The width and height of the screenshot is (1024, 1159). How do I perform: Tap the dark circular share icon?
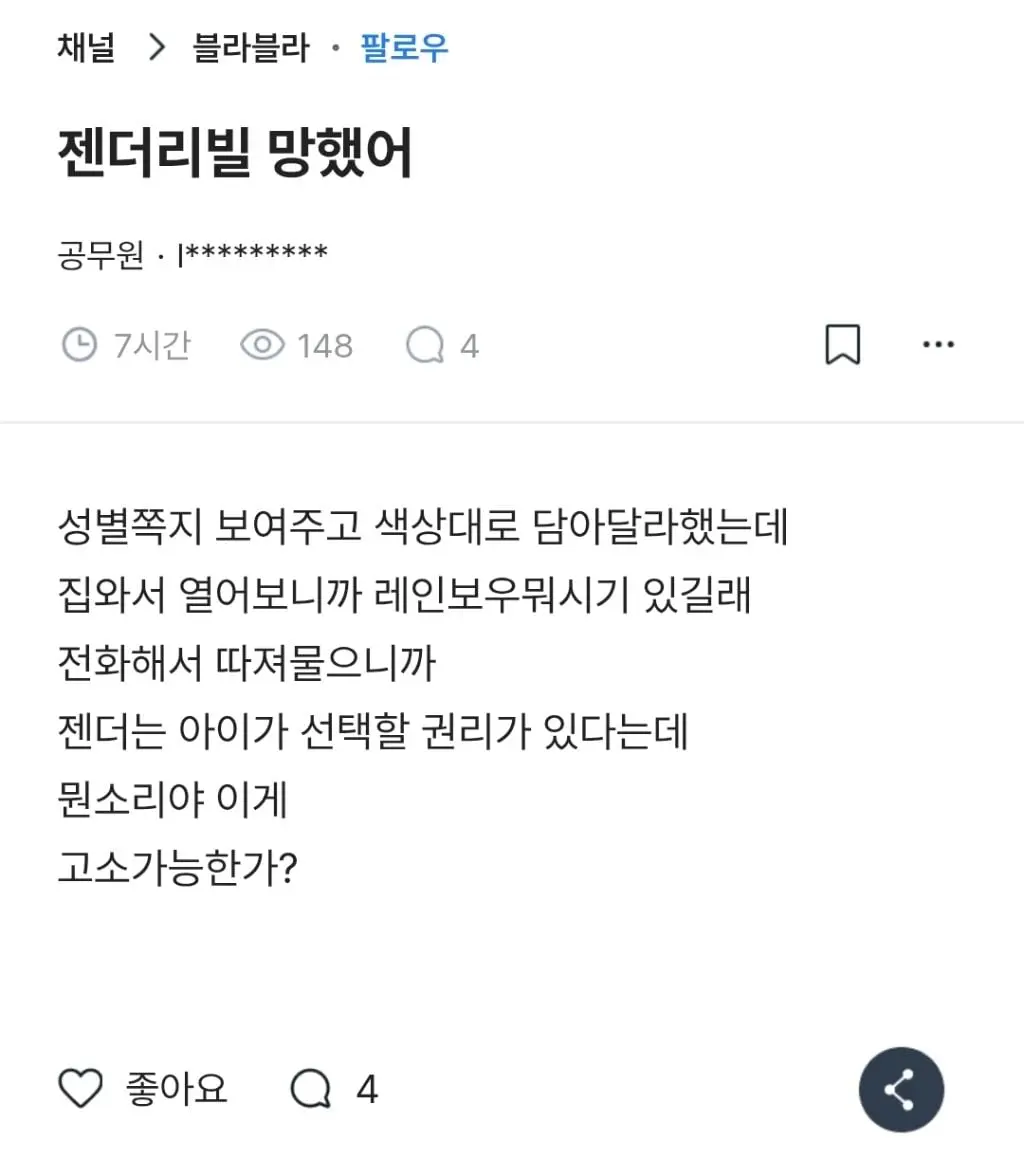[901, 1090]
